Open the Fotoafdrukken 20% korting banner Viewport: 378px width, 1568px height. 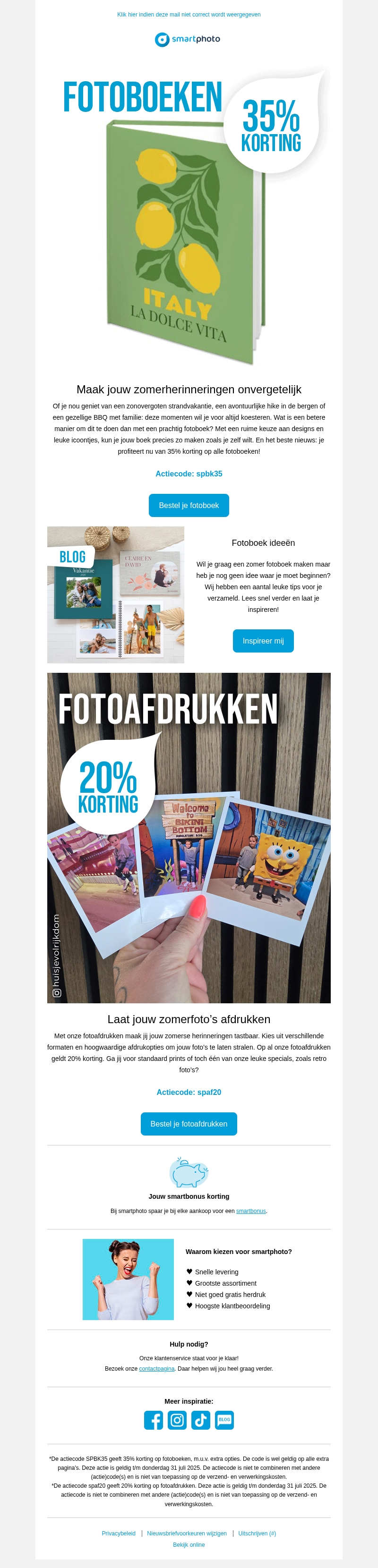point(189,837)
